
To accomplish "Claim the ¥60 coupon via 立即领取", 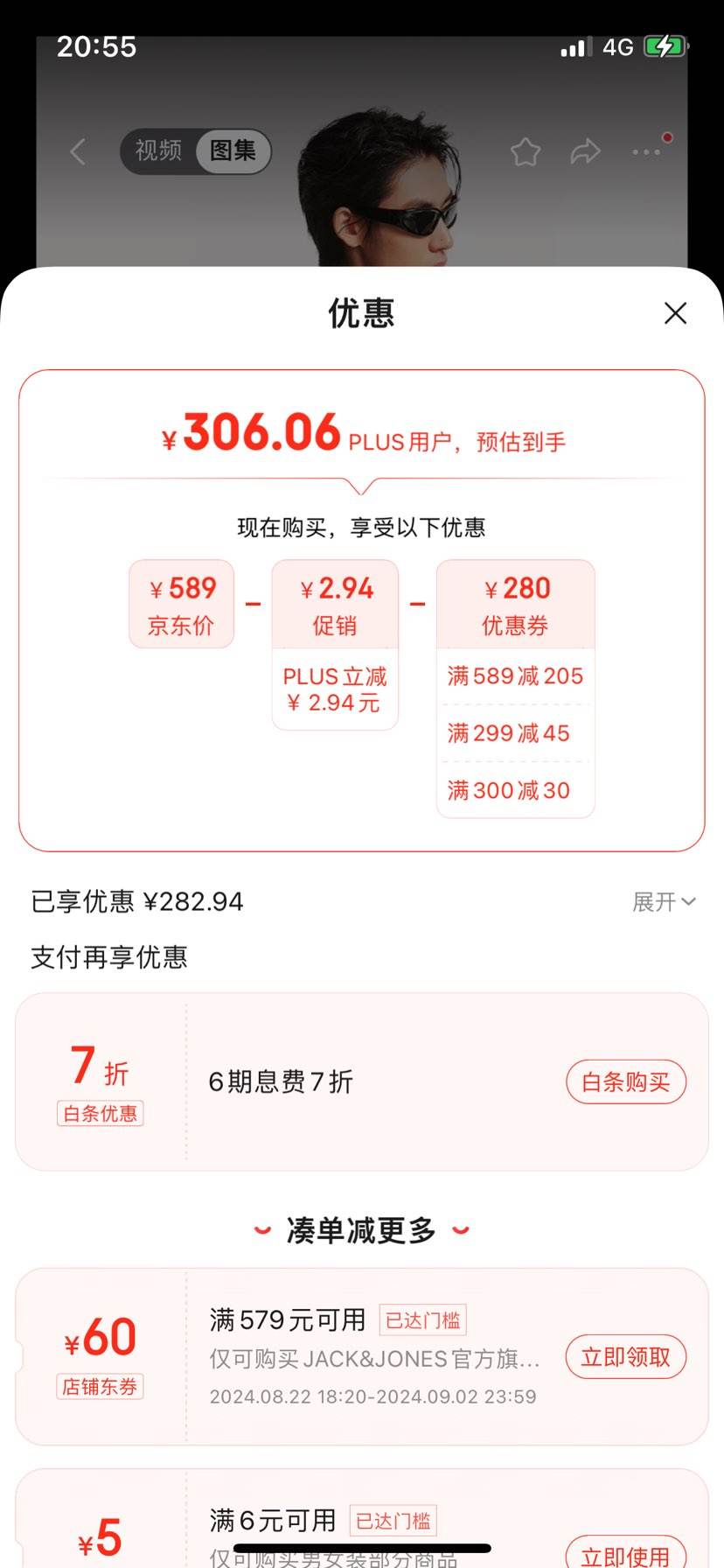I will point(626,1357).
